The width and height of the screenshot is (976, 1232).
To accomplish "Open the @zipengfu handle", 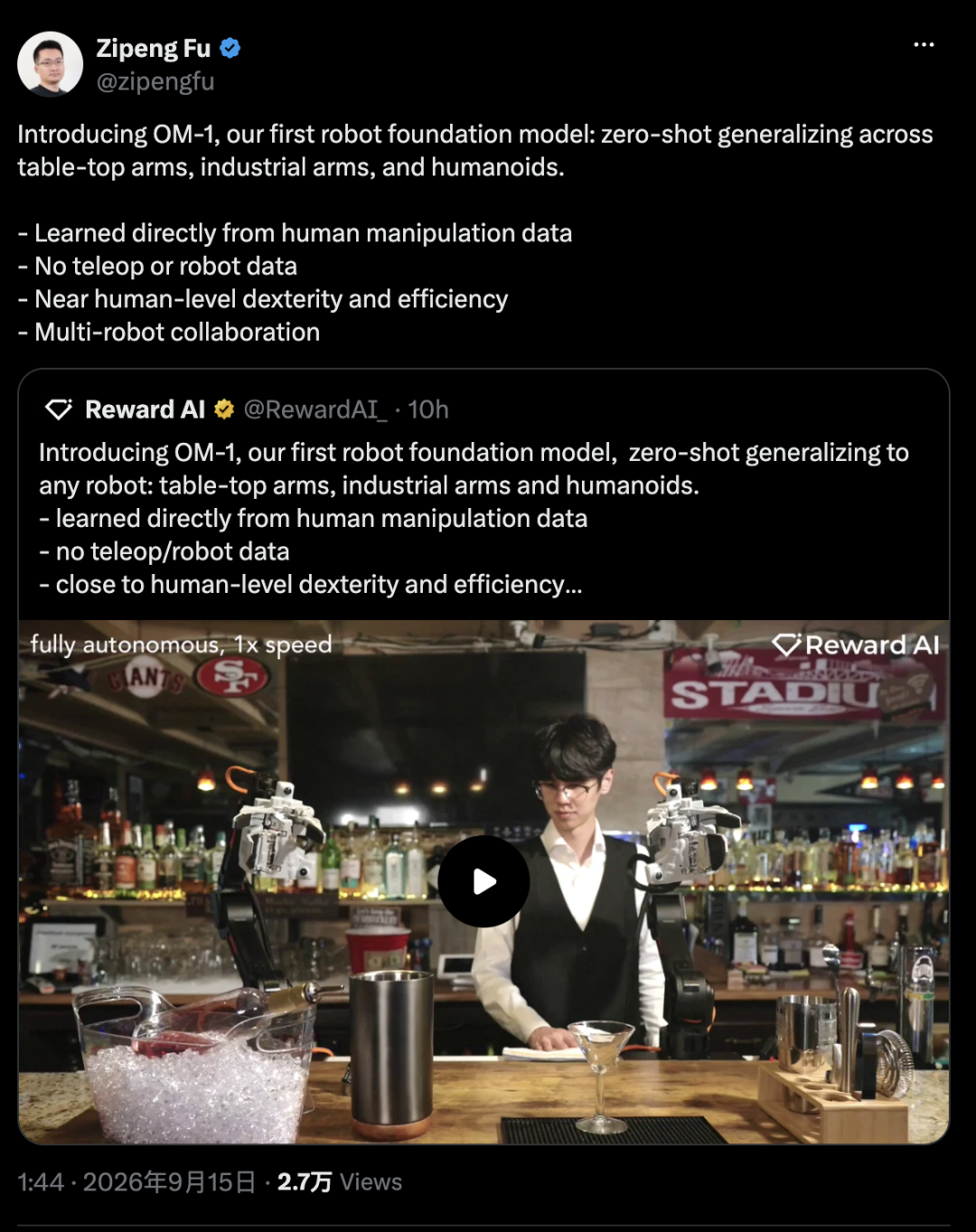I will [x=155, y=81].
